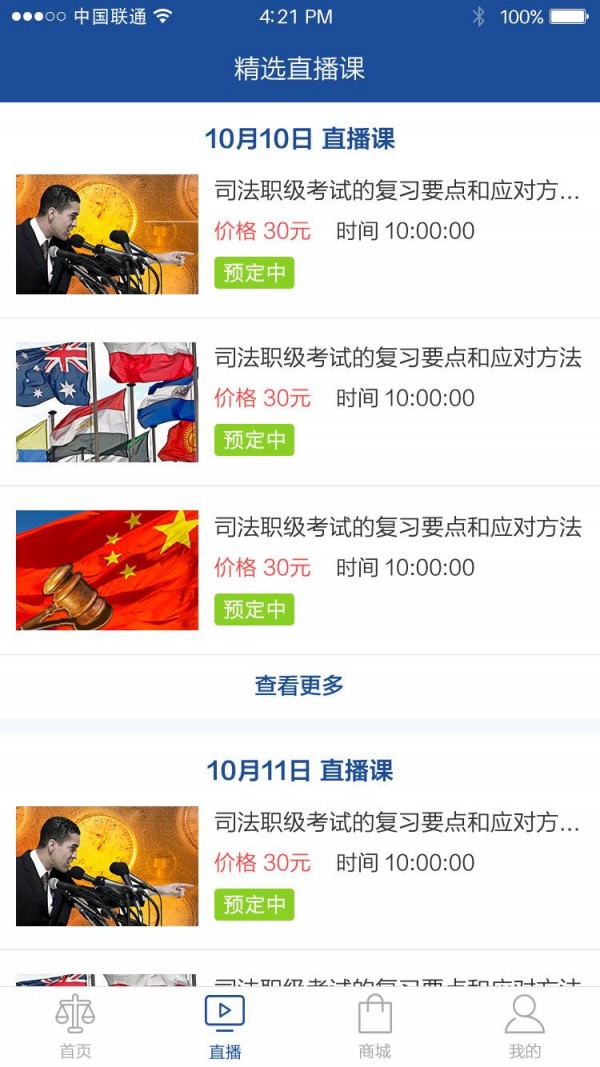Tap 预定中 on the Chinese flag gavel course
This screenshot has height=1067, width=600.
[x=254, y=609]
